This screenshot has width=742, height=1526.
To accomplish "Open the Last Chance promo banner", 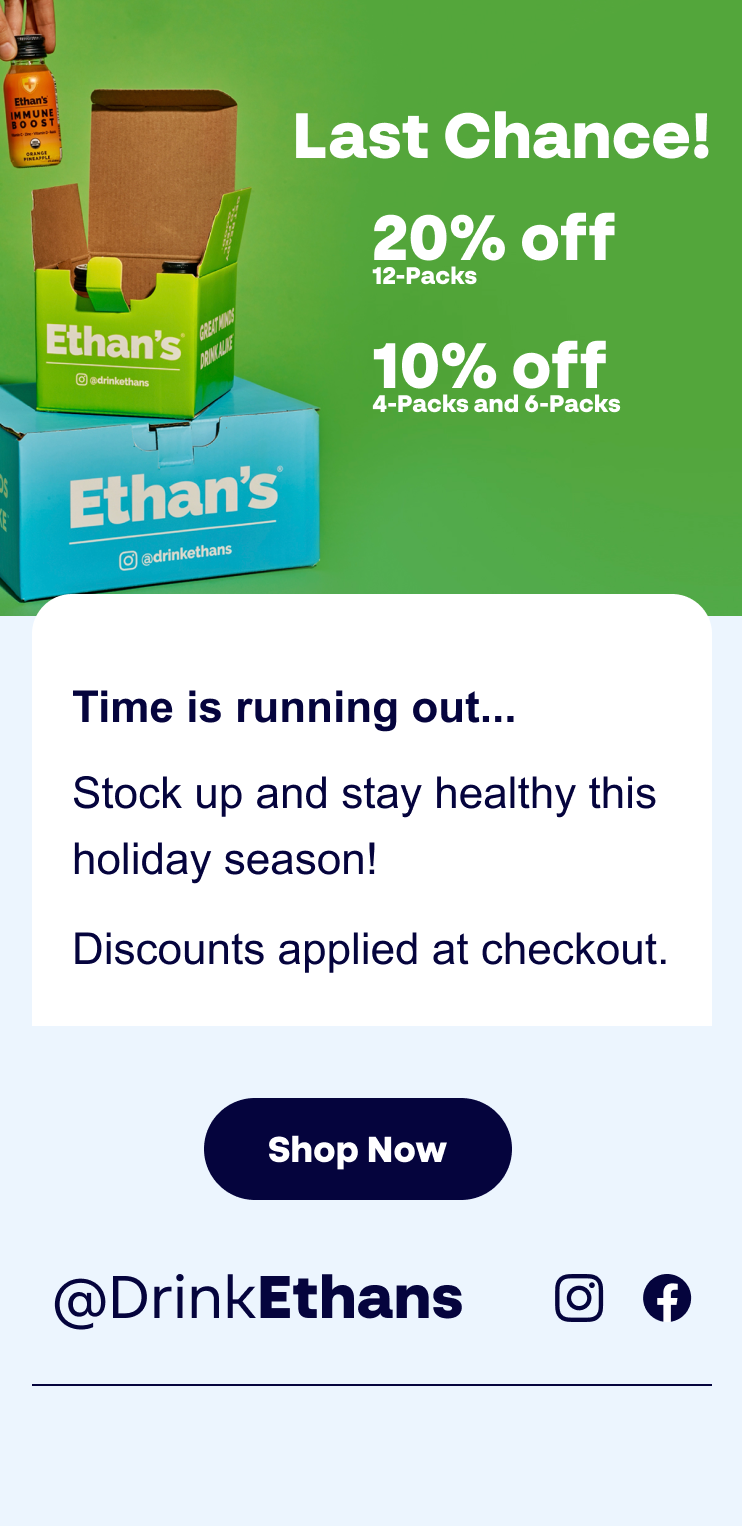I will pos(371,300).
